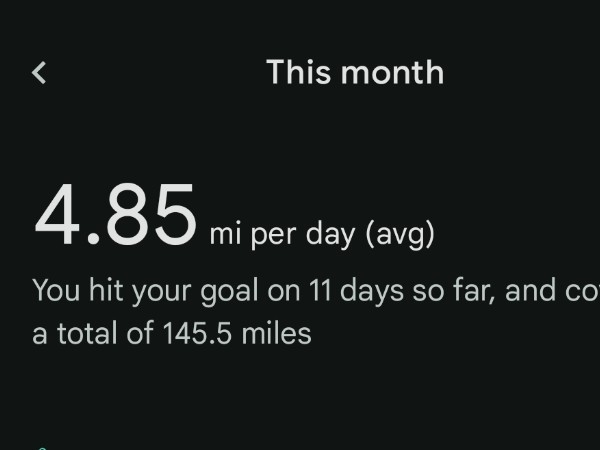The width and height of the screenshot is (600, 450).
Task: Go back from This month screen
Action: point(39,73)
